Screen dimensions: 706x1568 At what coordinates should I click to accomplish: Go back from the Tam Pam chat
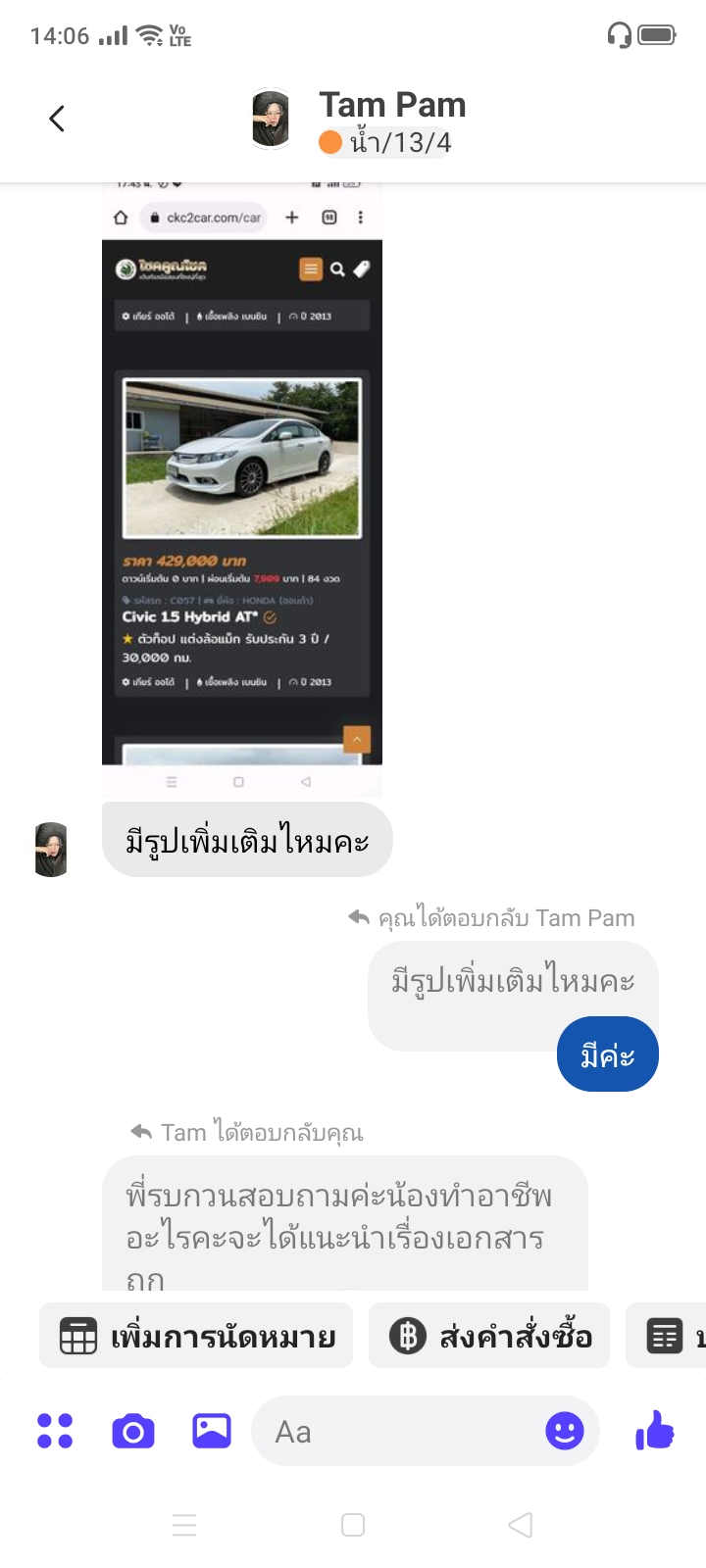(x=57, y=119)
